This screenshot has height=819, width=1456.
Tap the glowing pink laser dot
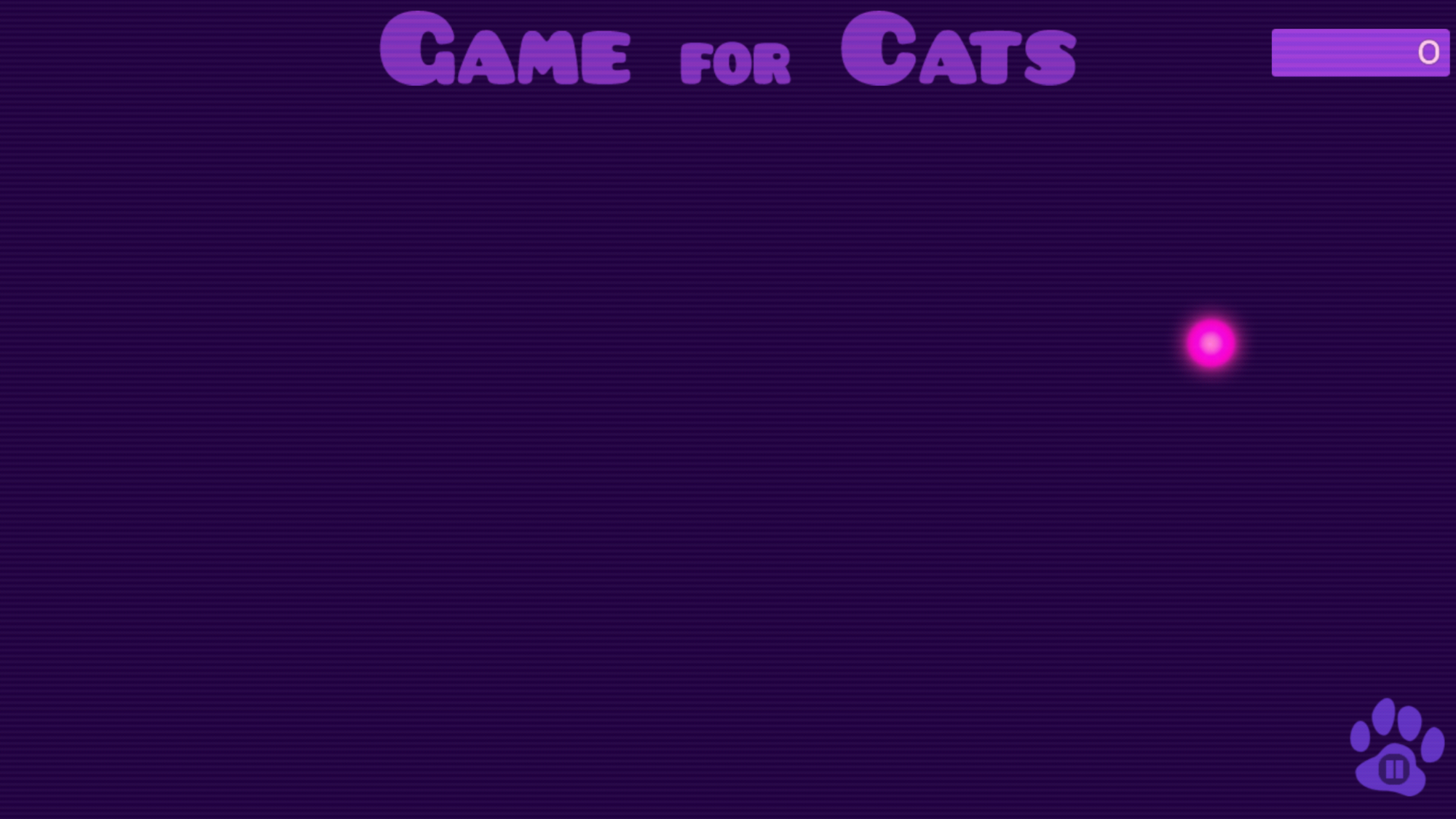[x=1211, y=343]
